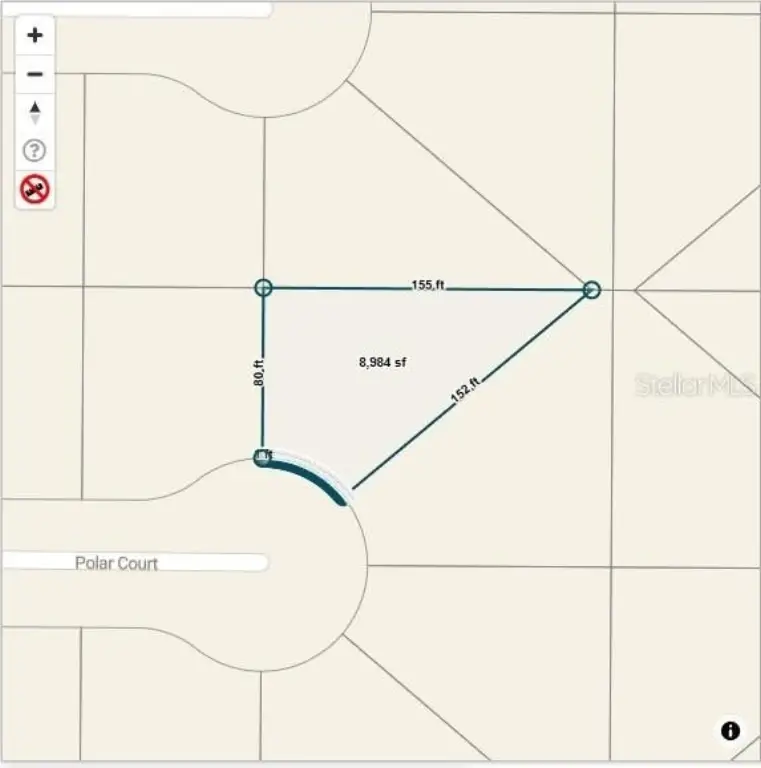This screenshot has height=768, width=761.
Task: Zoom out of the map
Action: point(35,74)
